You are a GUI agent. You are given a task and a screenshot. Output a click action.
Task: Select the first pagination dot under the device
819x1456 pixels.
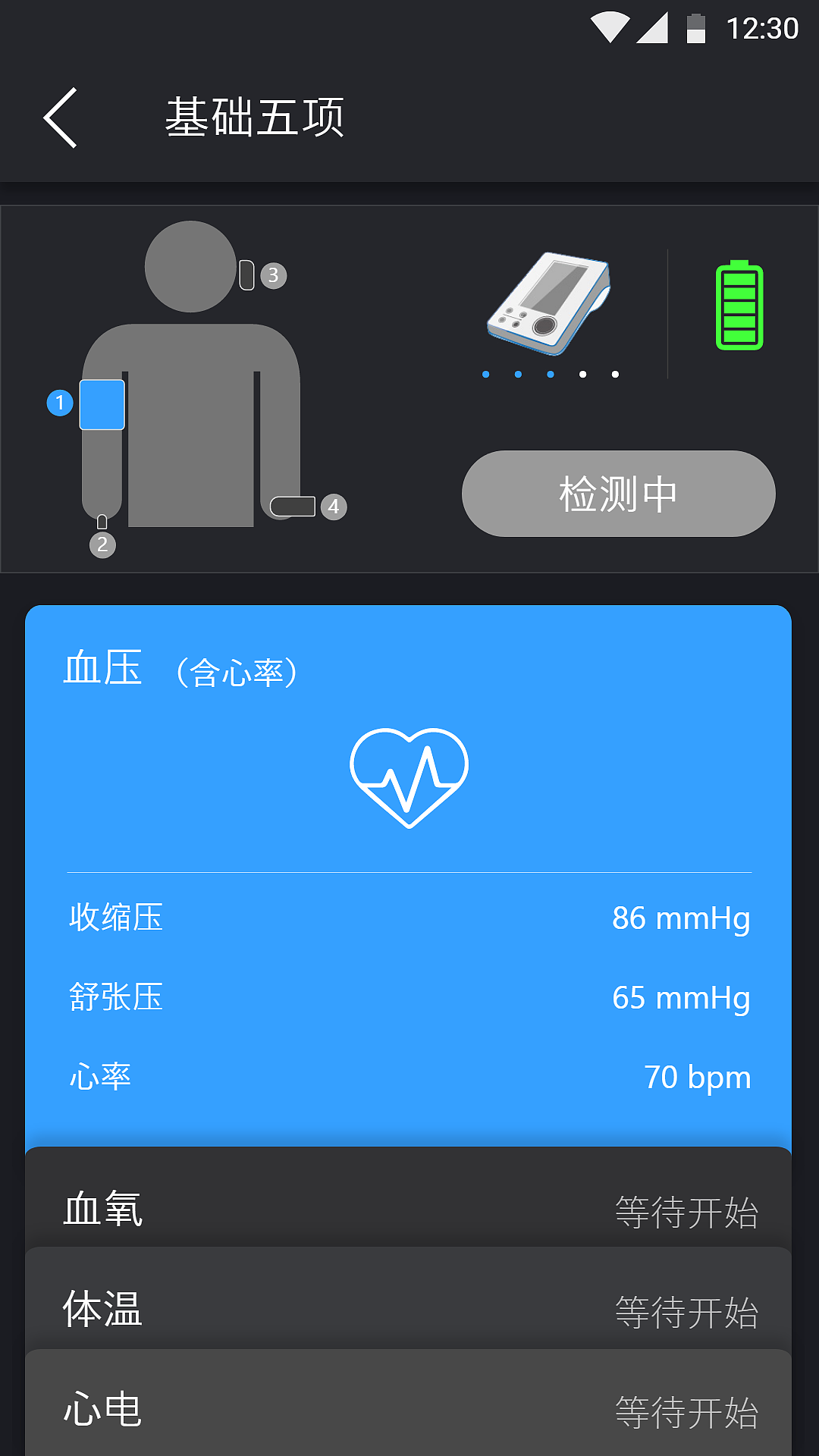coord(485,374)
